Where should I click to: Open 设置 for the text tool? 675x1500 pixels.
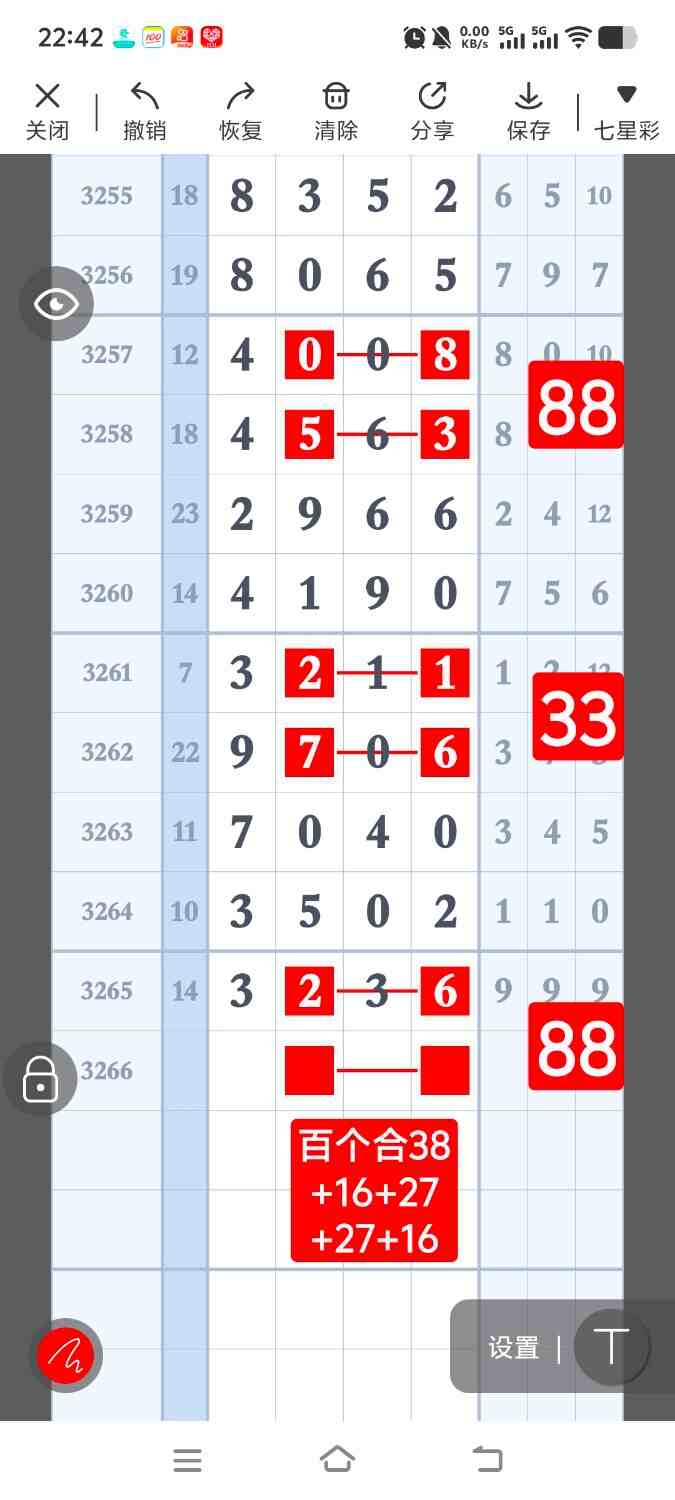pyautogui.click(x=513, y=1347)
